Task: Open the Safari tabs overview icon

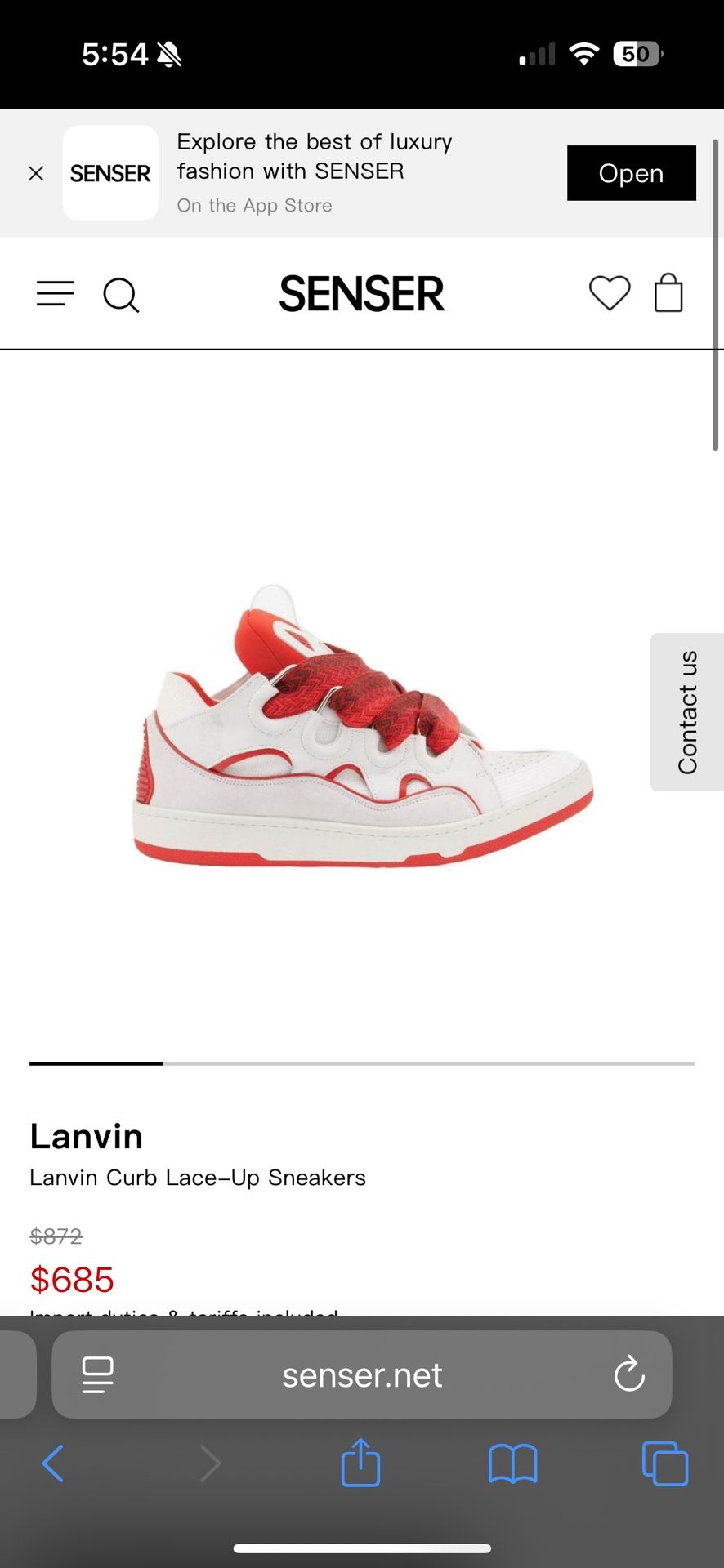Action: [x=664, y=1464]
